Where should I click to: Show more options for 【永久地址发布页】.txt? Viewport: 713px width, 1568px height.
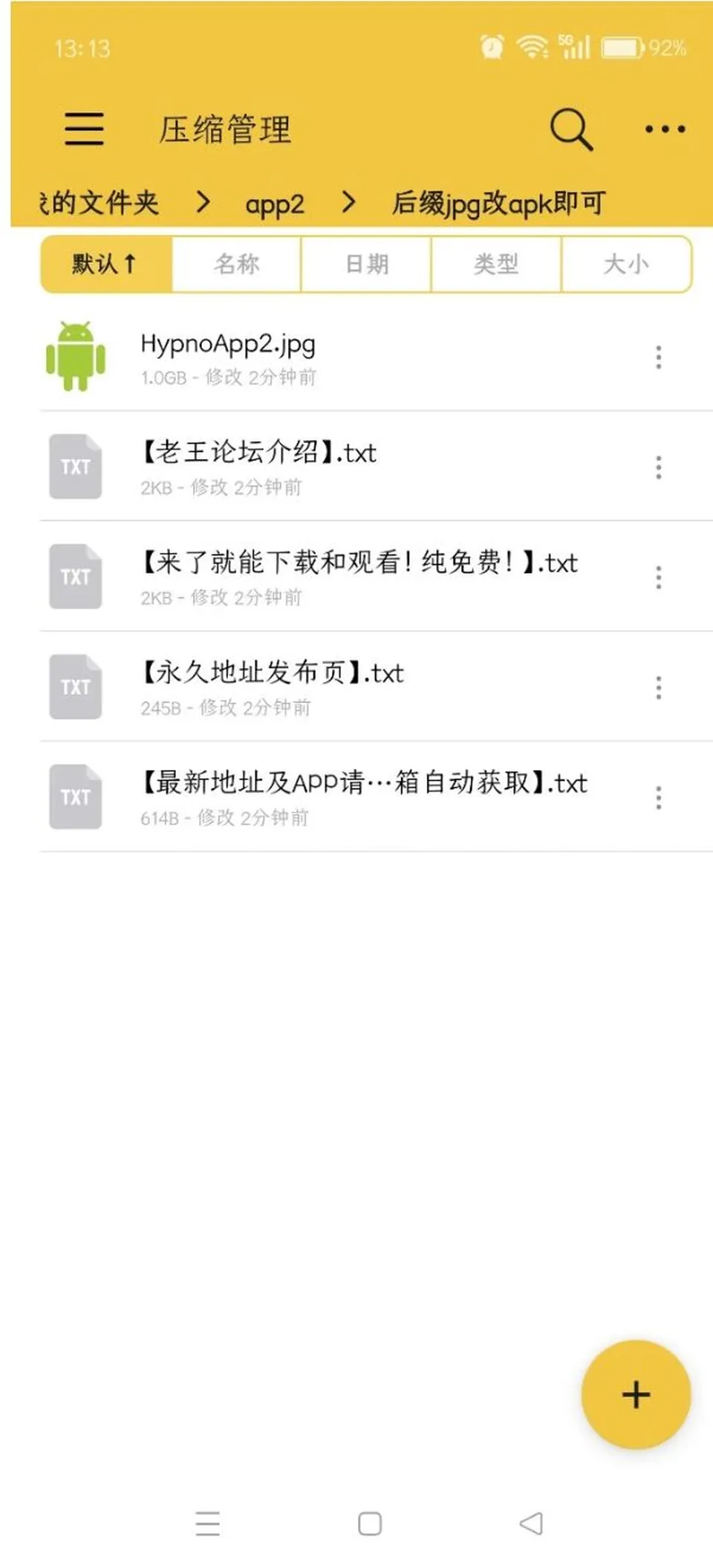pyautogui.click(x=658, y=687)
